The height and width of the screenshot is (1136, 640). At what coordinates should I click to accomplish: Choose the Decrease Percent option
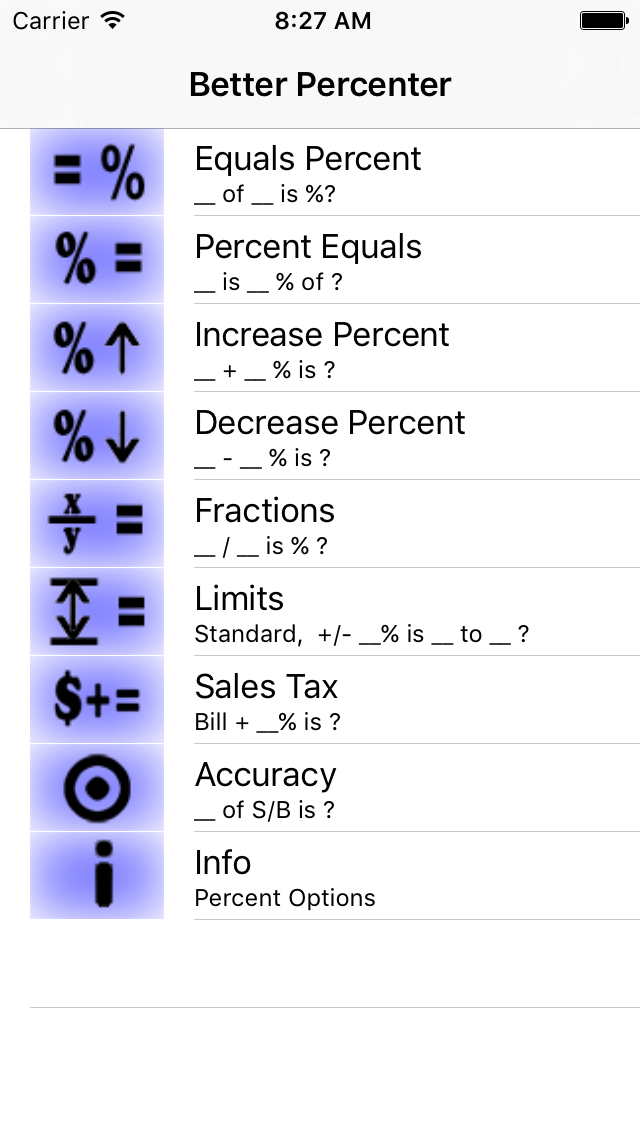click(x=320, y=436)
